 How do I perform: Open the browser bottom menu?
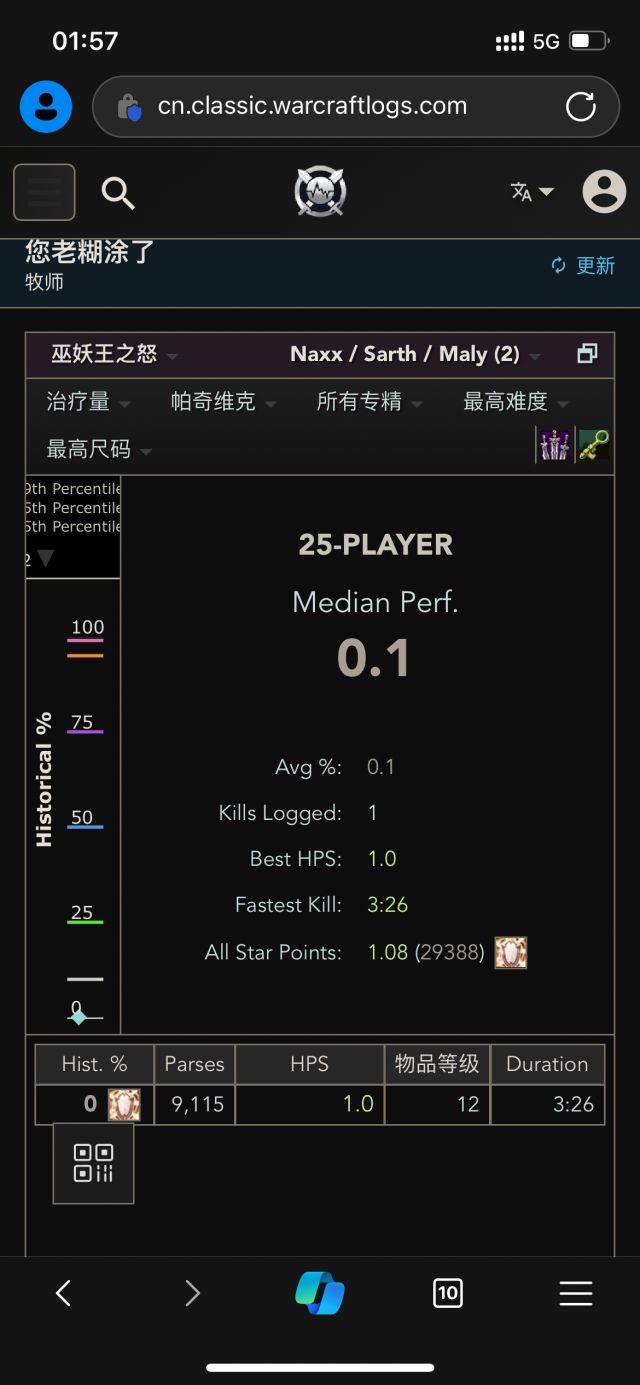tap(576, 1293)
